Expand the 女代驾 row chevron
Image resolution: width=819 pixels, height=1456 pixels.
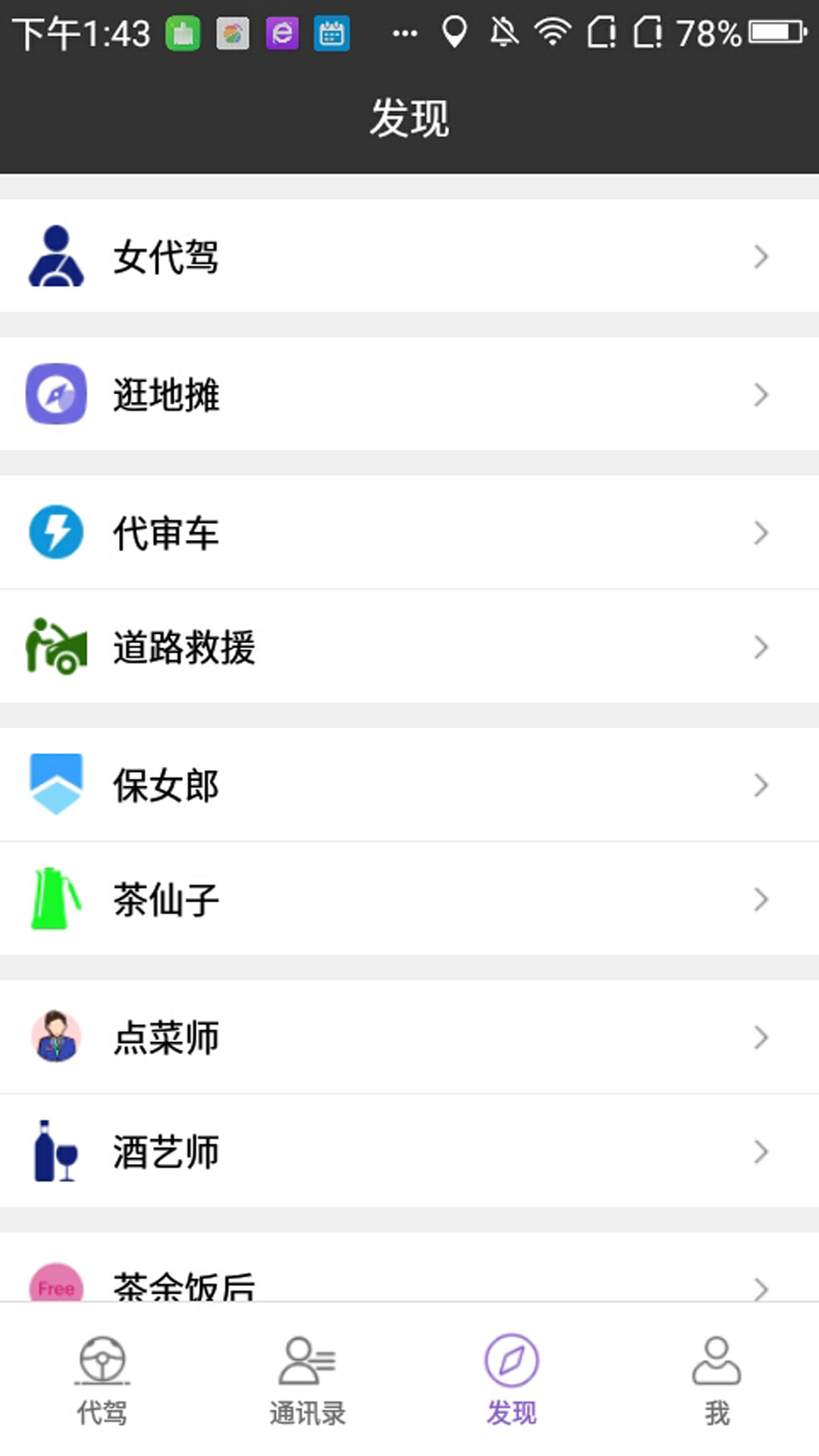click(x=761, y=256)
